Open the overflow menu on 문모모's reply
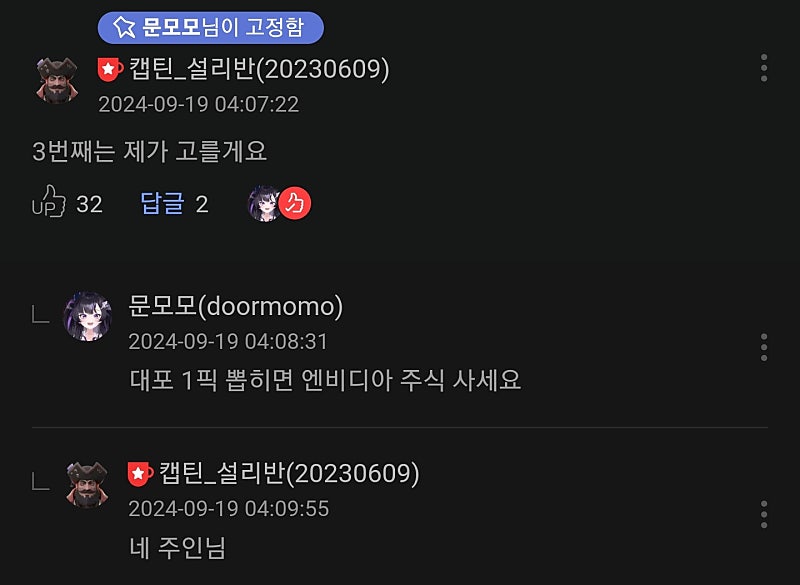Viewport: 800px width, 585px height. pyautogui.click(x=764, y=347)
